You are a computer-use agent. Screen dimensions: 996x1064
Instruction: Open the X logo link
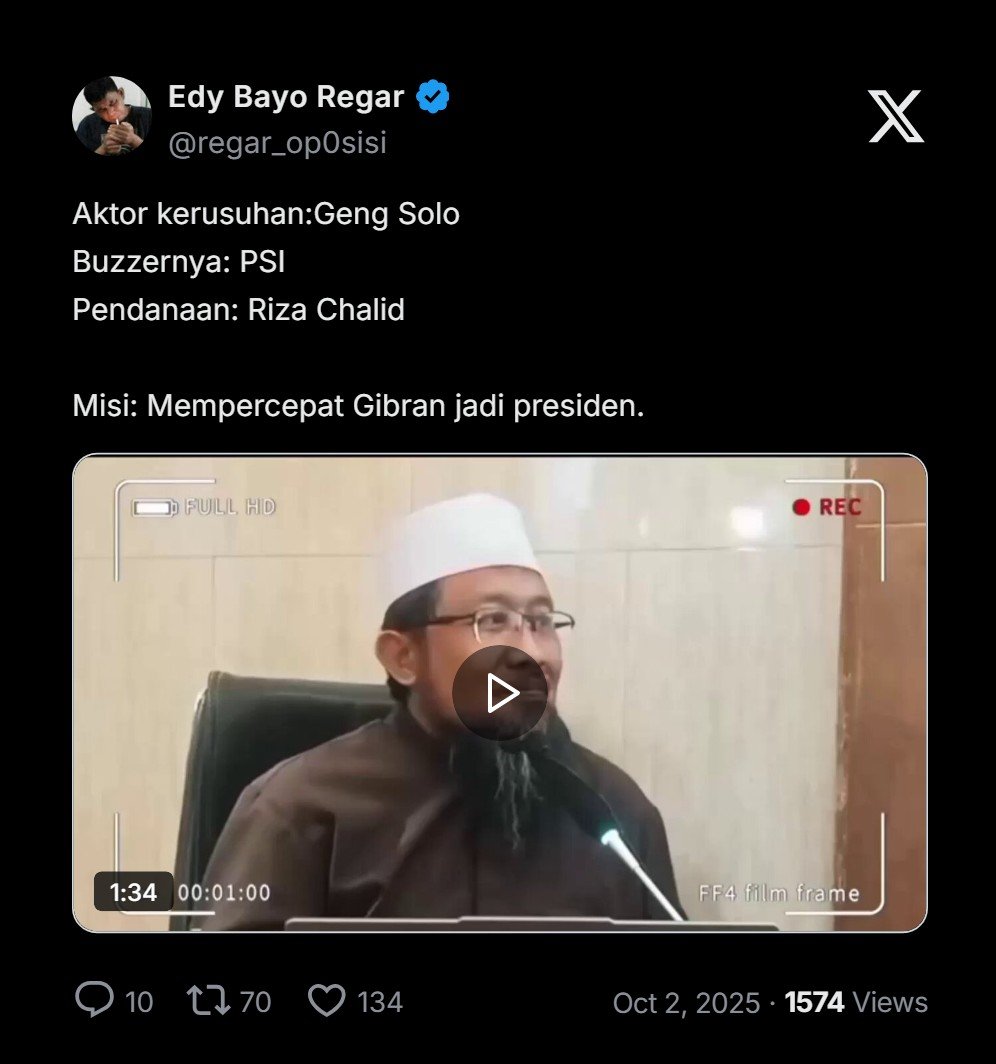pyautogui.click(x=895, y=116)
